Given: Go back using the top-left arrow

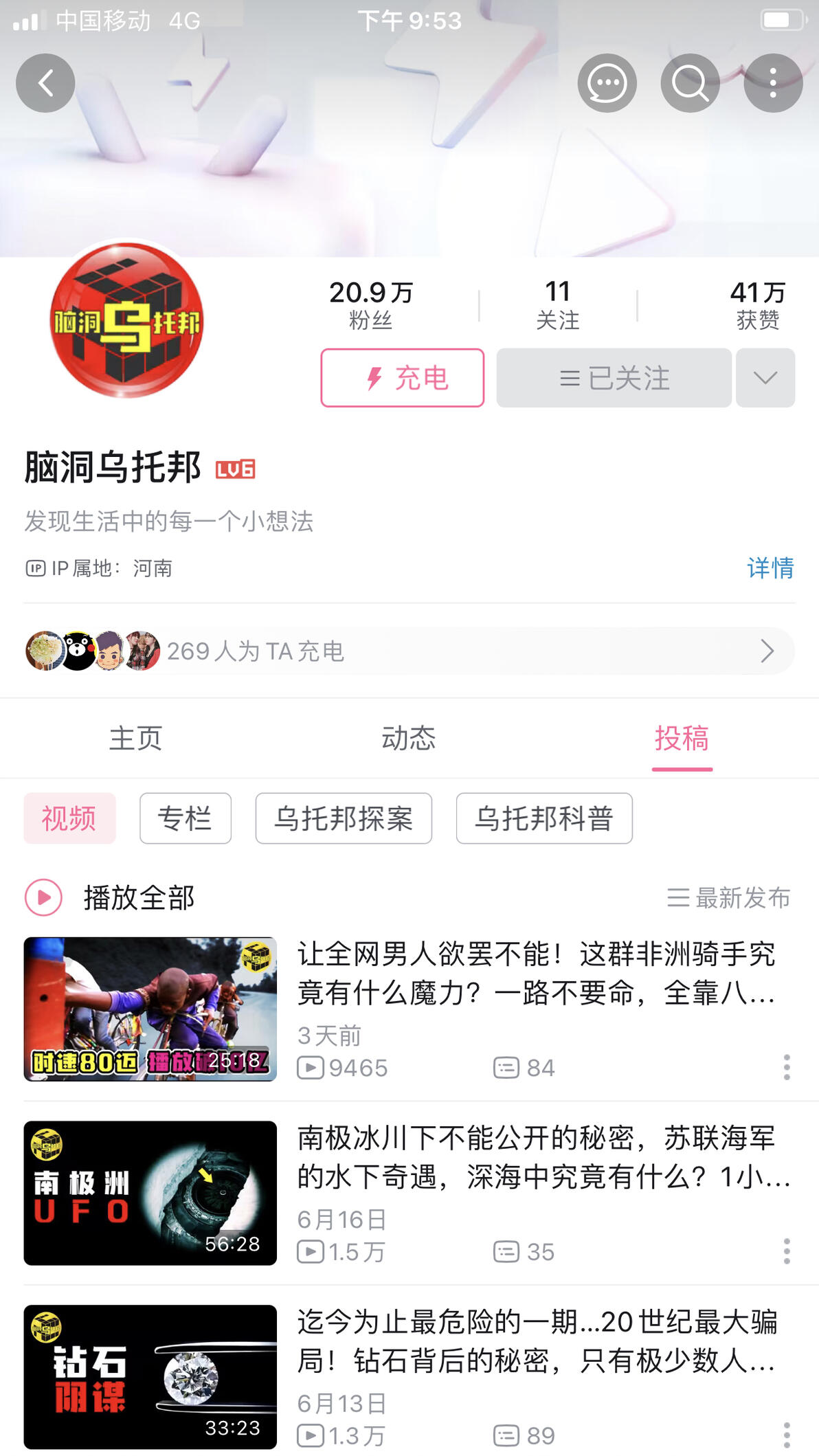Looking at the screenshot, I should click(x=45, y=83).
